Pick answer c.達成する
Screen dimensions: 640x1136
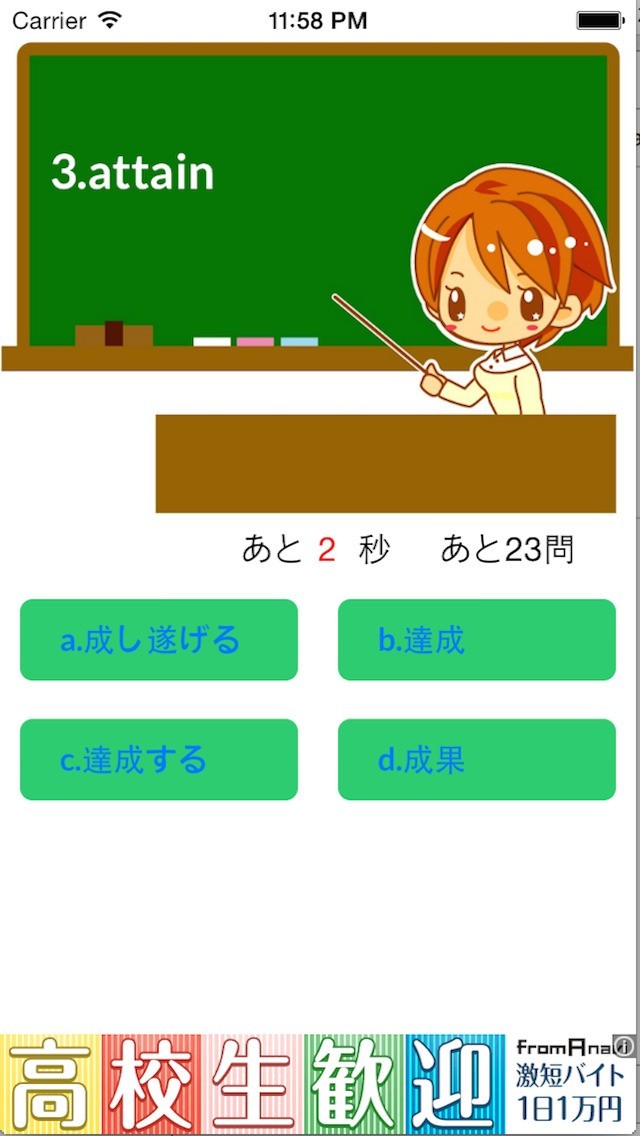click(159, 760)
